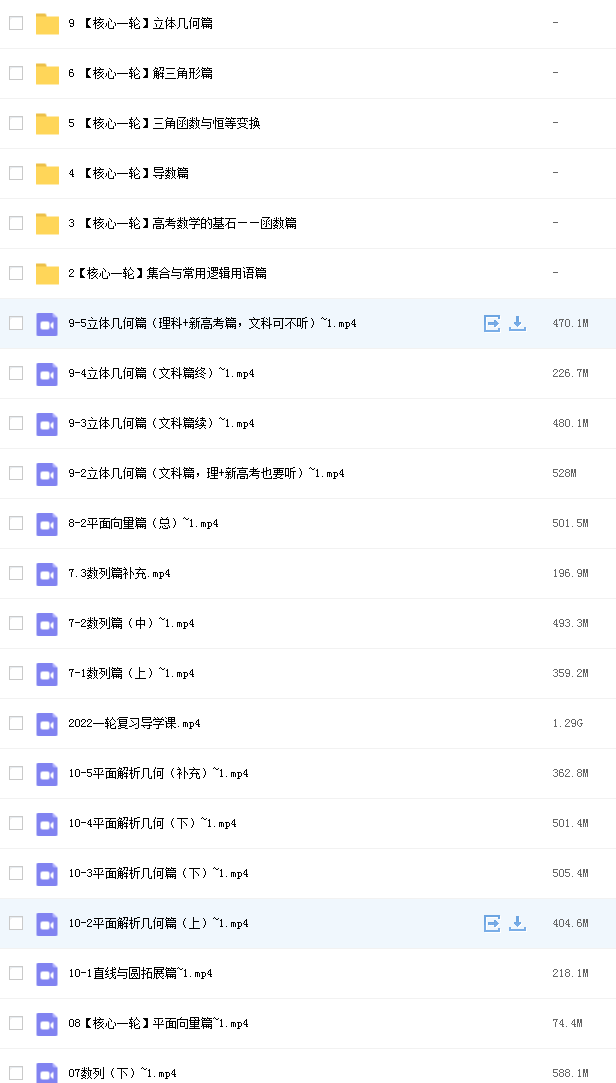Viewport: 616px width, 1083px height.
Task: Check the box for 三角函数与恒等变换 folder
Action: tap(16, 123)
